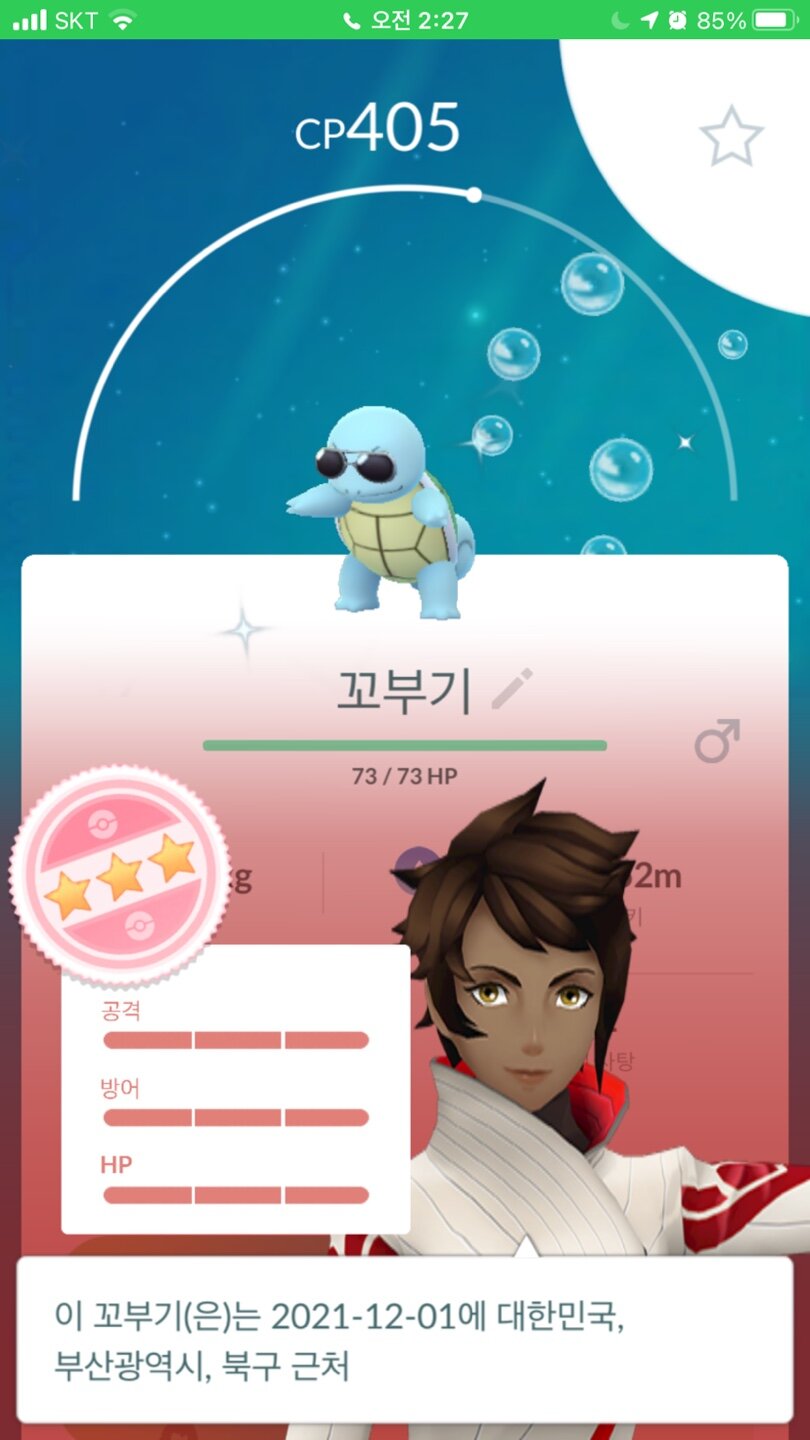810x1440 pixels.
Task: Mark this 꼬부기 as favorite with the star
Action: [x=731, y=134]
